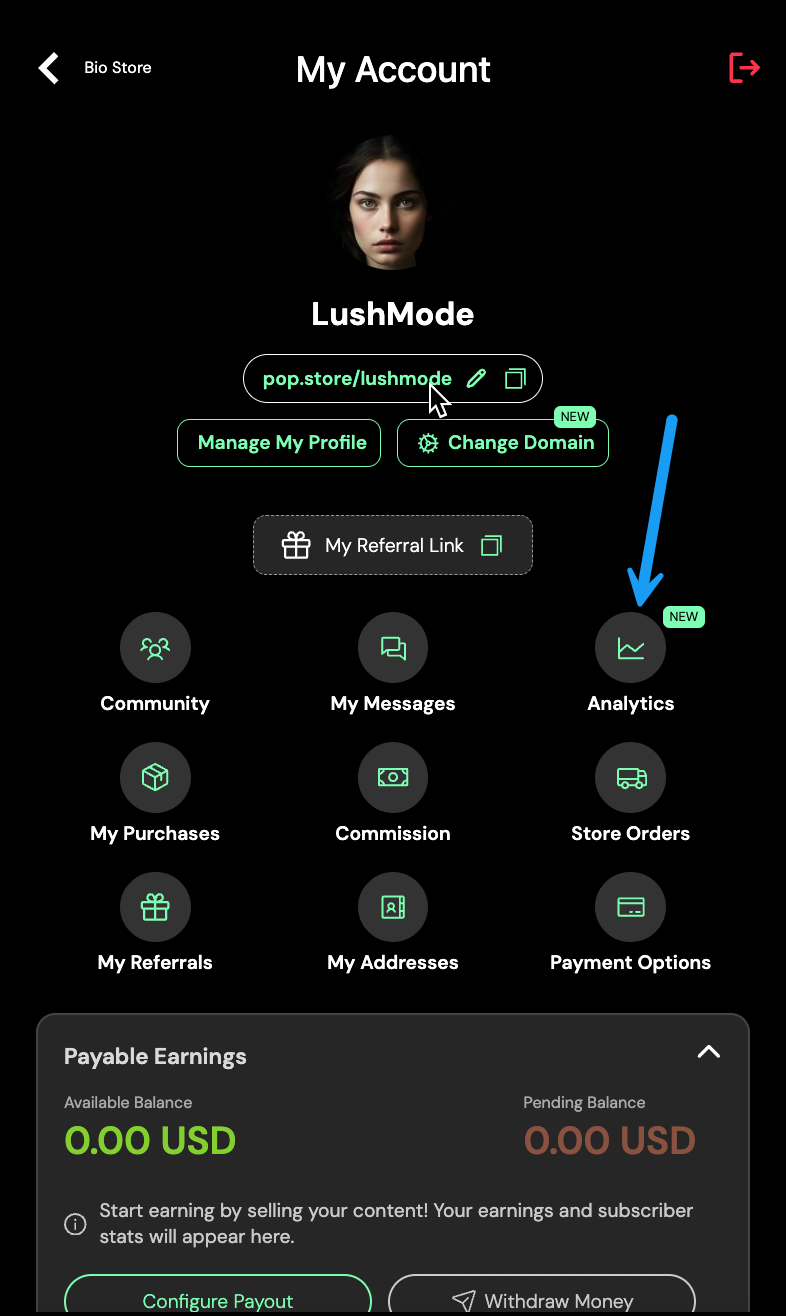Image resolution: width=786 pixels, height=1316 pixels.
Task: Edit the pop.store/lushmode link with pencil icon
Action: pyautogui.click(x=477, y=379)
